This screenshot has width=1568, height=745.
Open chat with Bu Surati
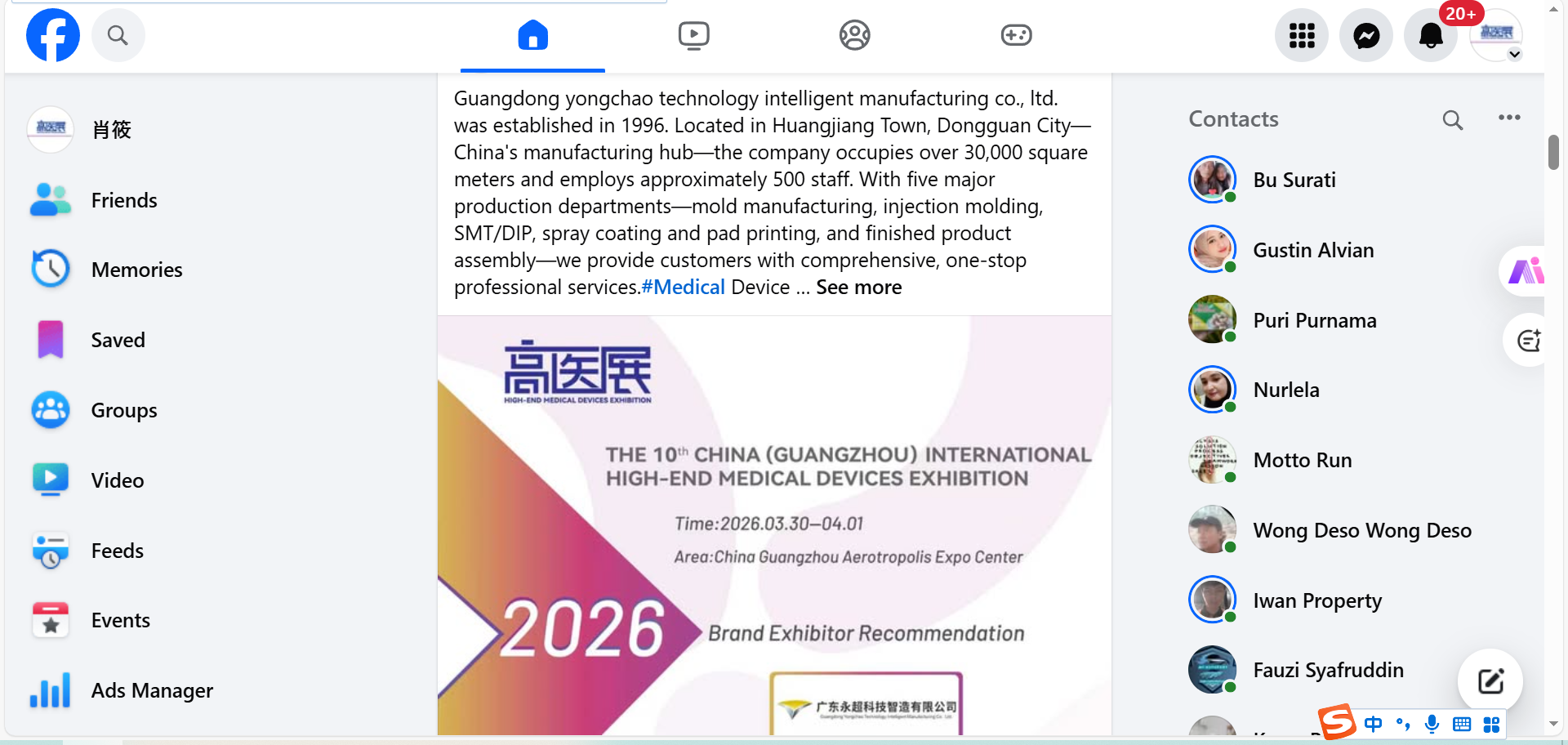[x=1294, y=180]
